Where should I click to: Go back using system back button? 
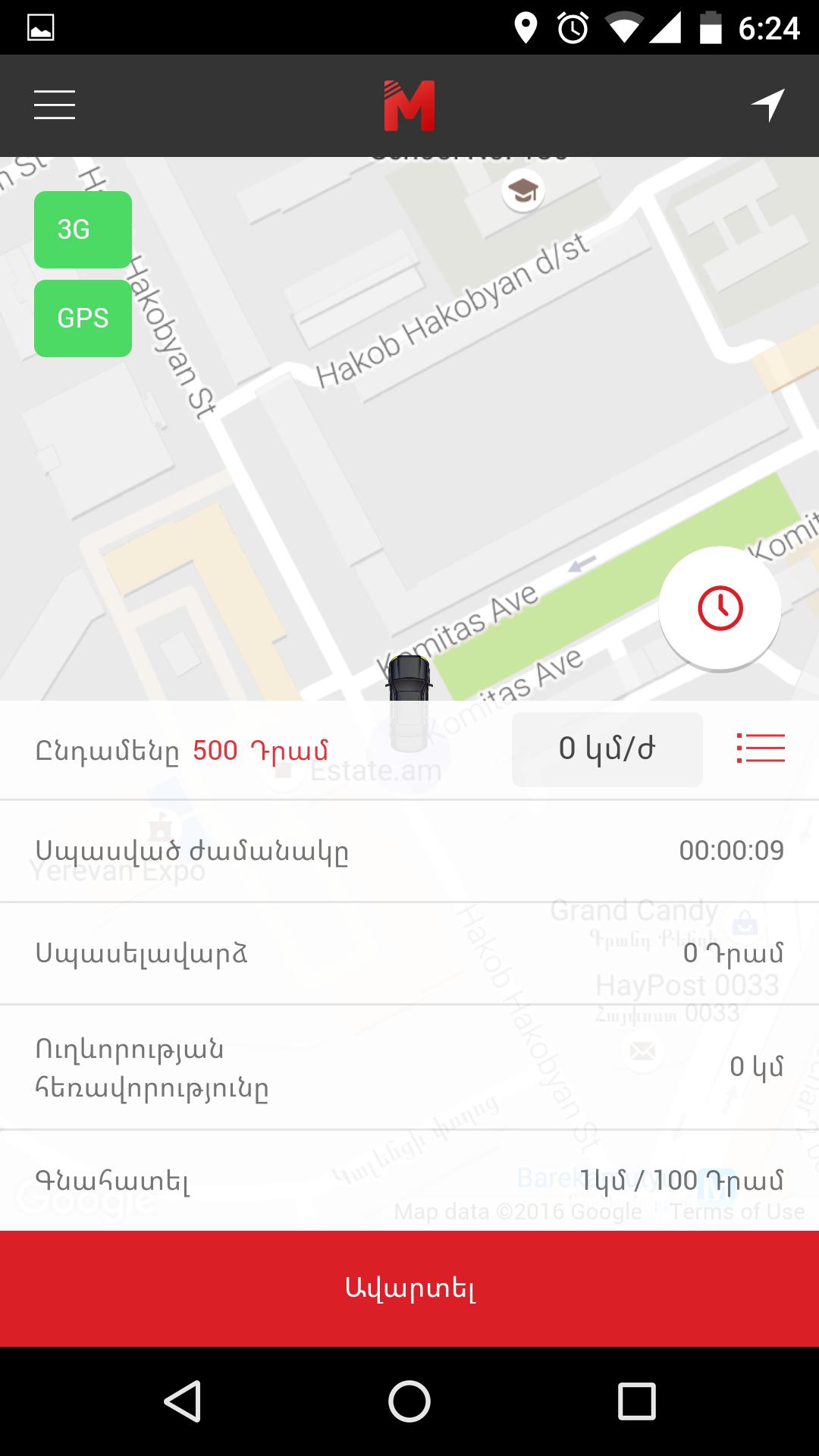coord(182,1401)
